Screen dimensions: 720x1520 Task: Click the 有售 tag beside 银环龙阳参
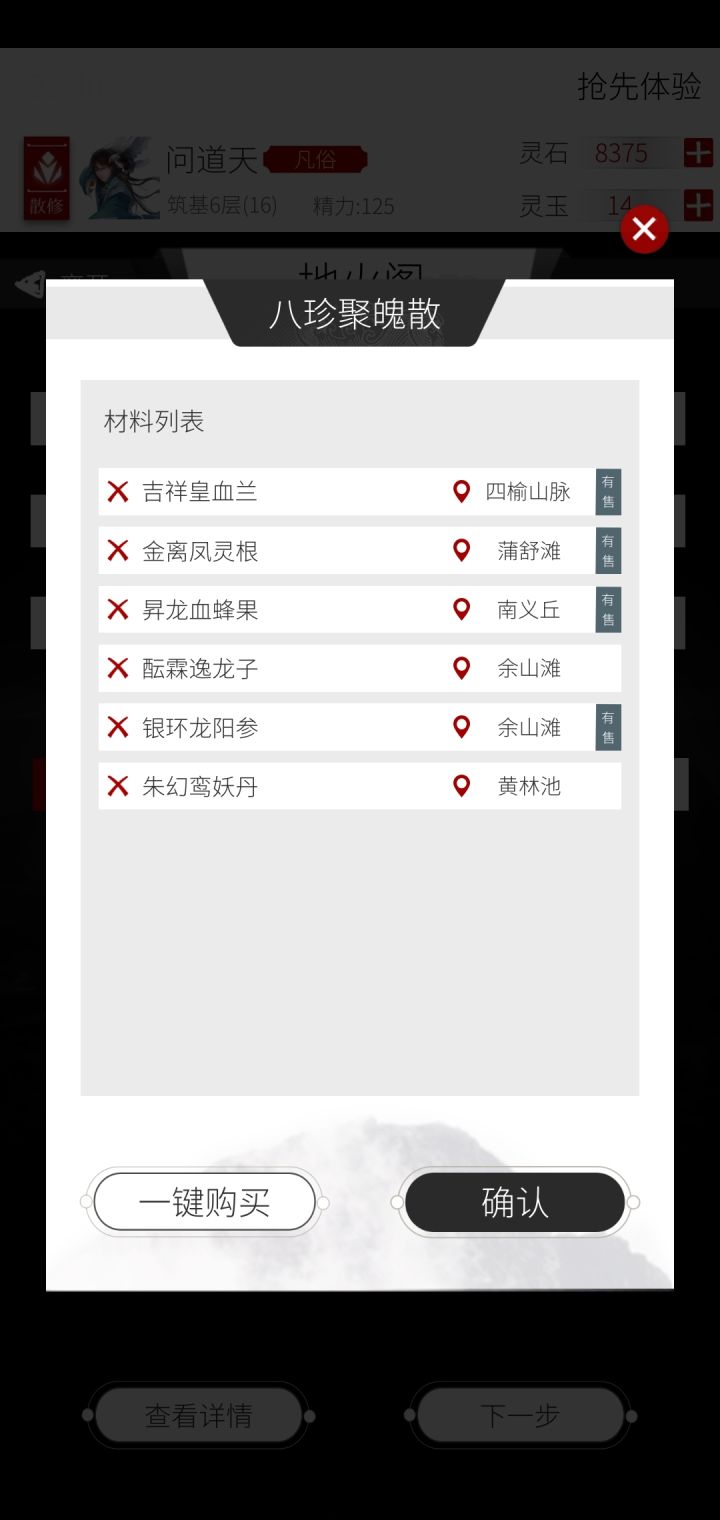point(608,727)
